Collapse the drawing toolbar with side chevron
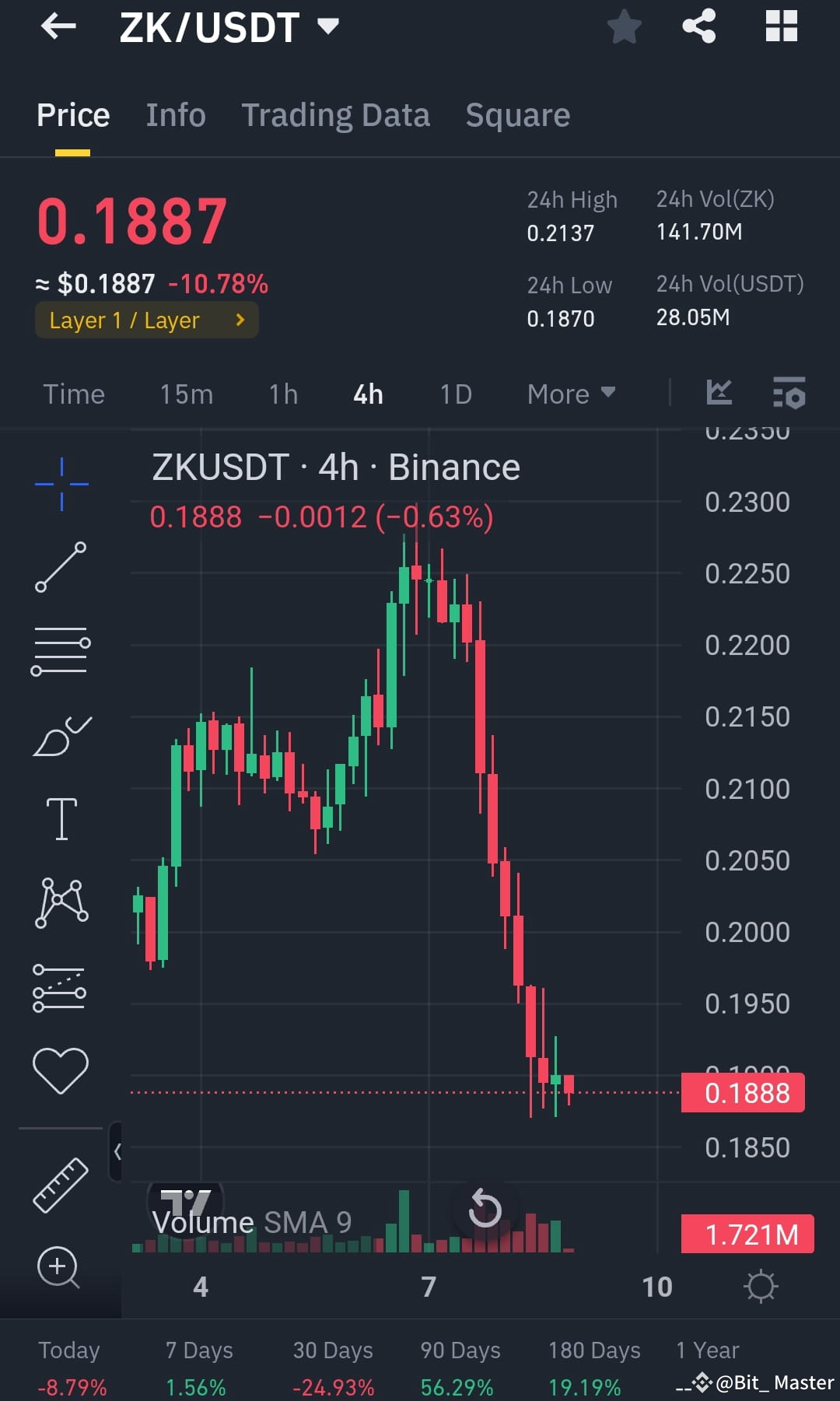Screen dimensions: 840x1401 118,1151
